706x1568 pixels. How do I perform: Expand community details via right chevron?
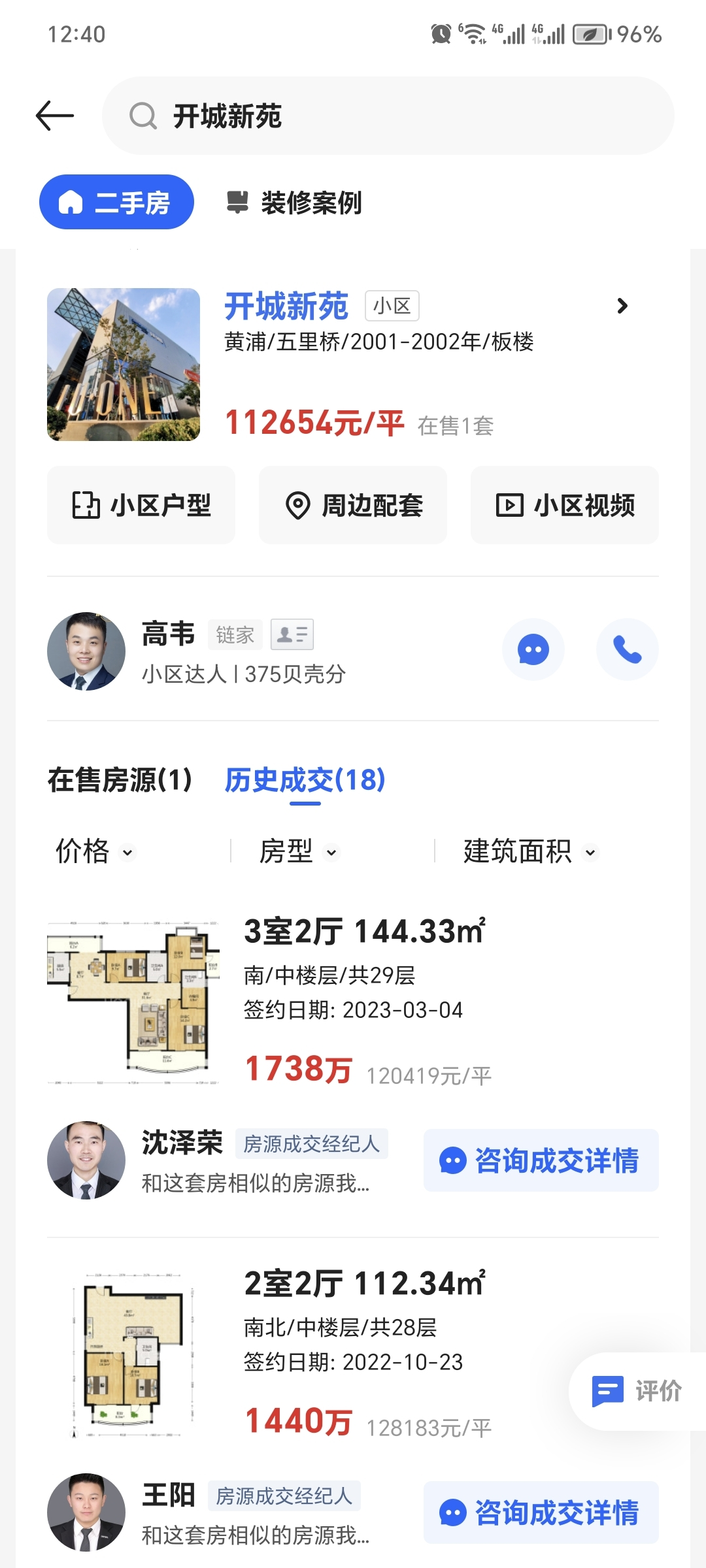[623, 306]
